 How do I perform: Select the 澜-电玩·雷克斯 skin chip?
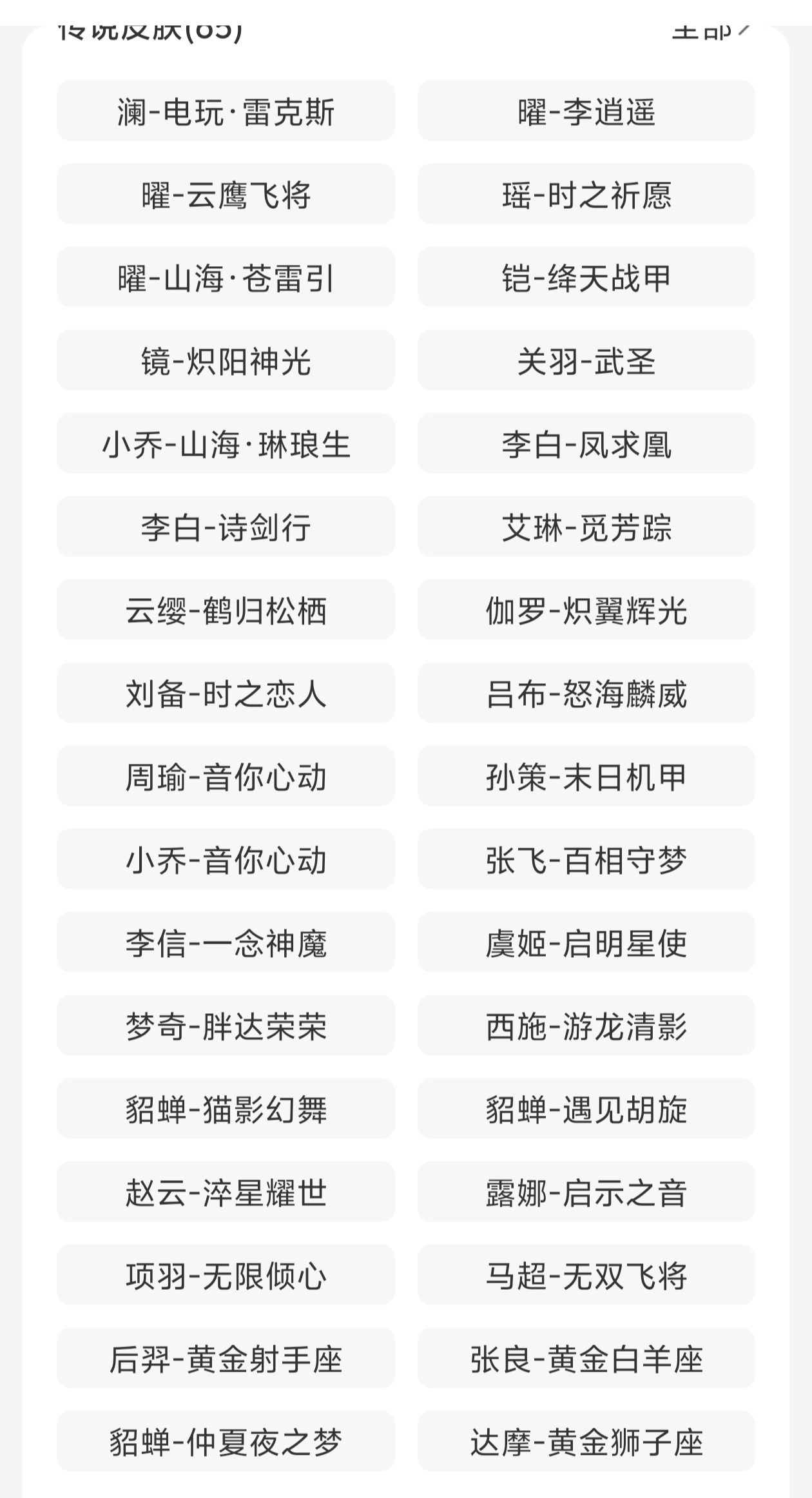click(226, 111)
